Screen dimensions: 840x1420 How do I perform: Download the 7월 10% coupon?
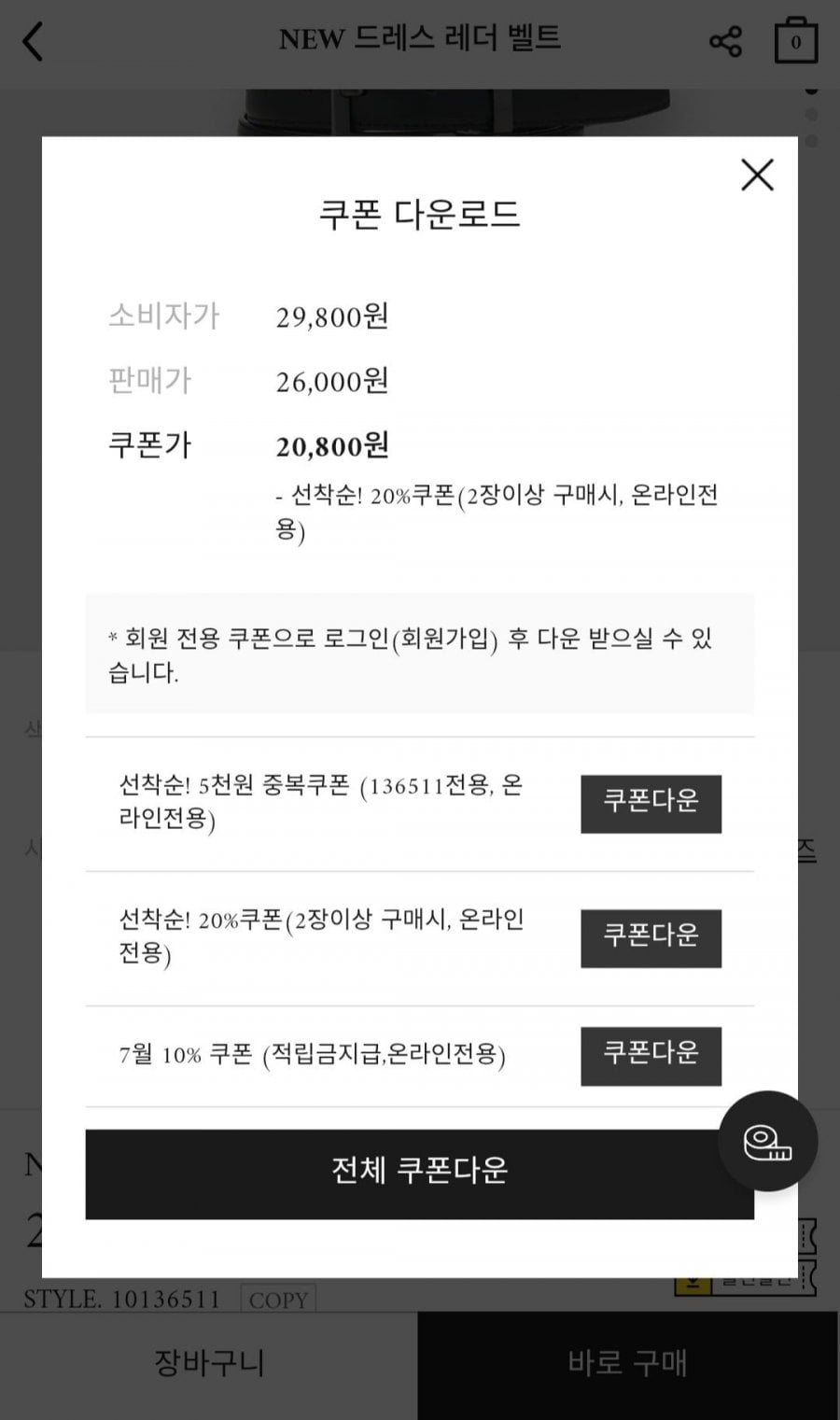click(x=651, y=1056)
